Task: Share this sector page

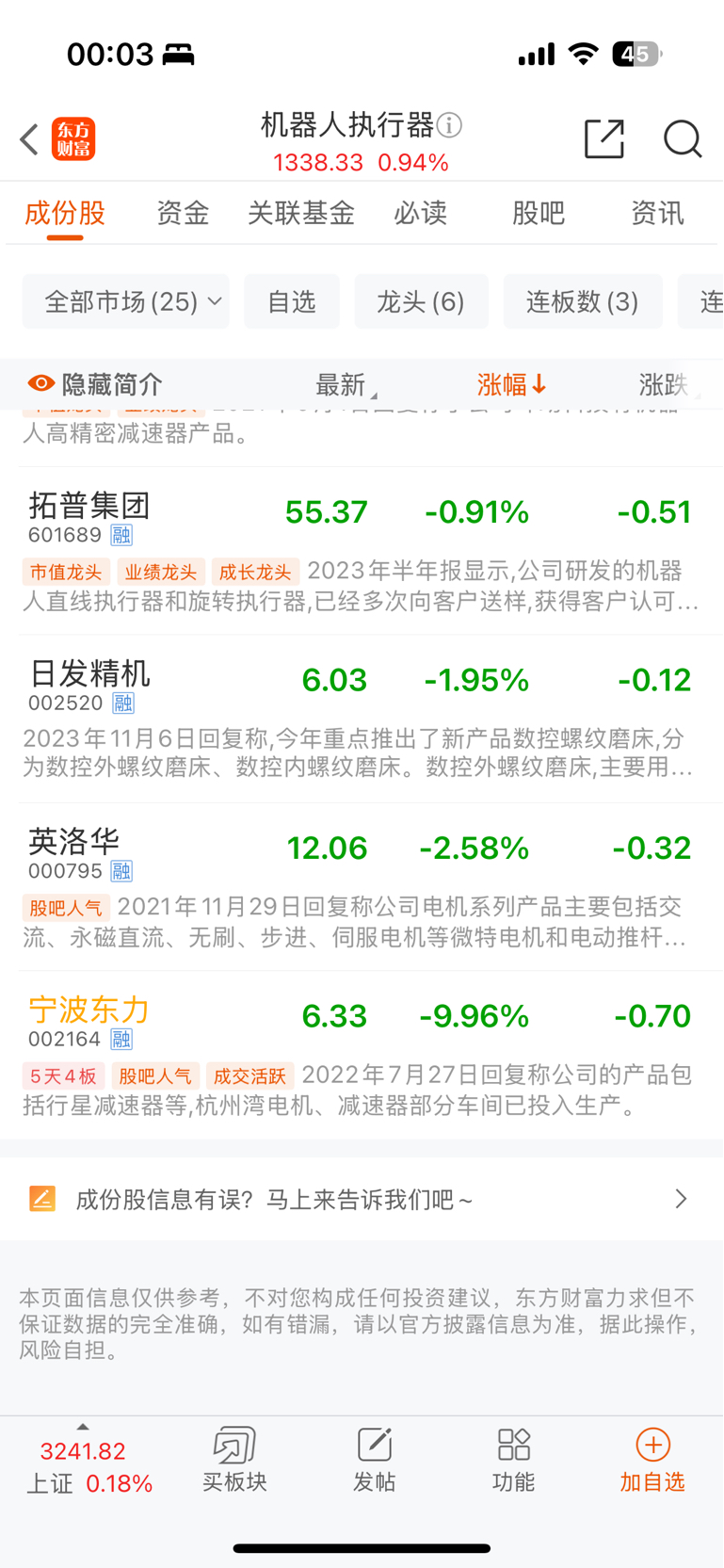Action: coord(603,139)
